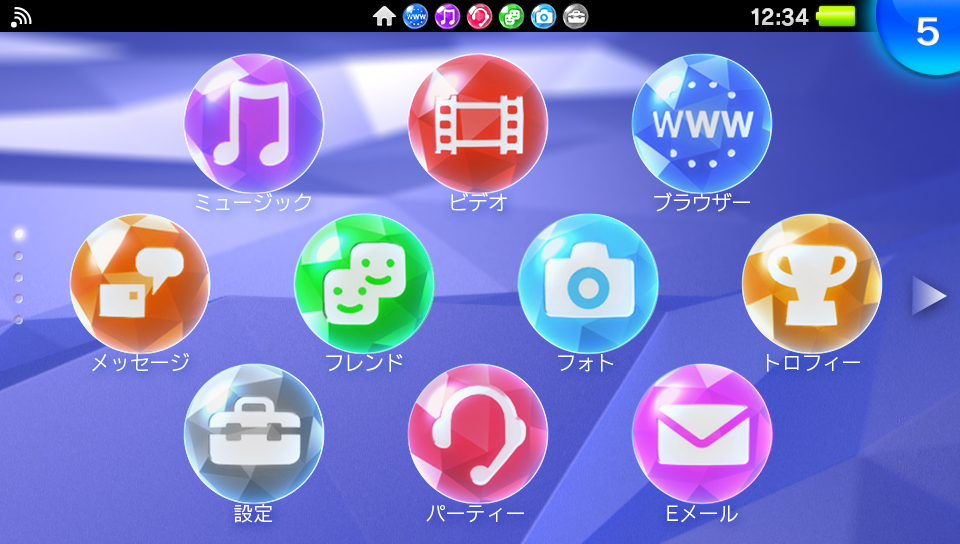Open the Eメール (Email) app

[702, 434]
